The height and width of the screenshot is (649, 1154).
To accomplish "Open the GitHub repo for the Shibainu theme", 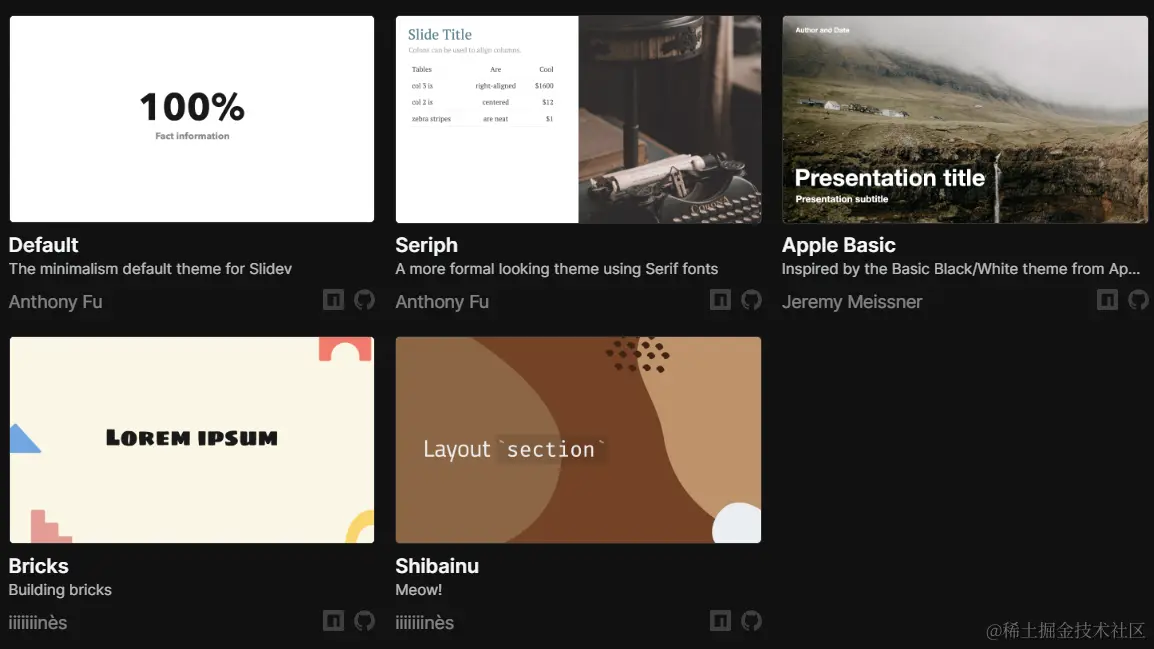I will click(751, 621).
